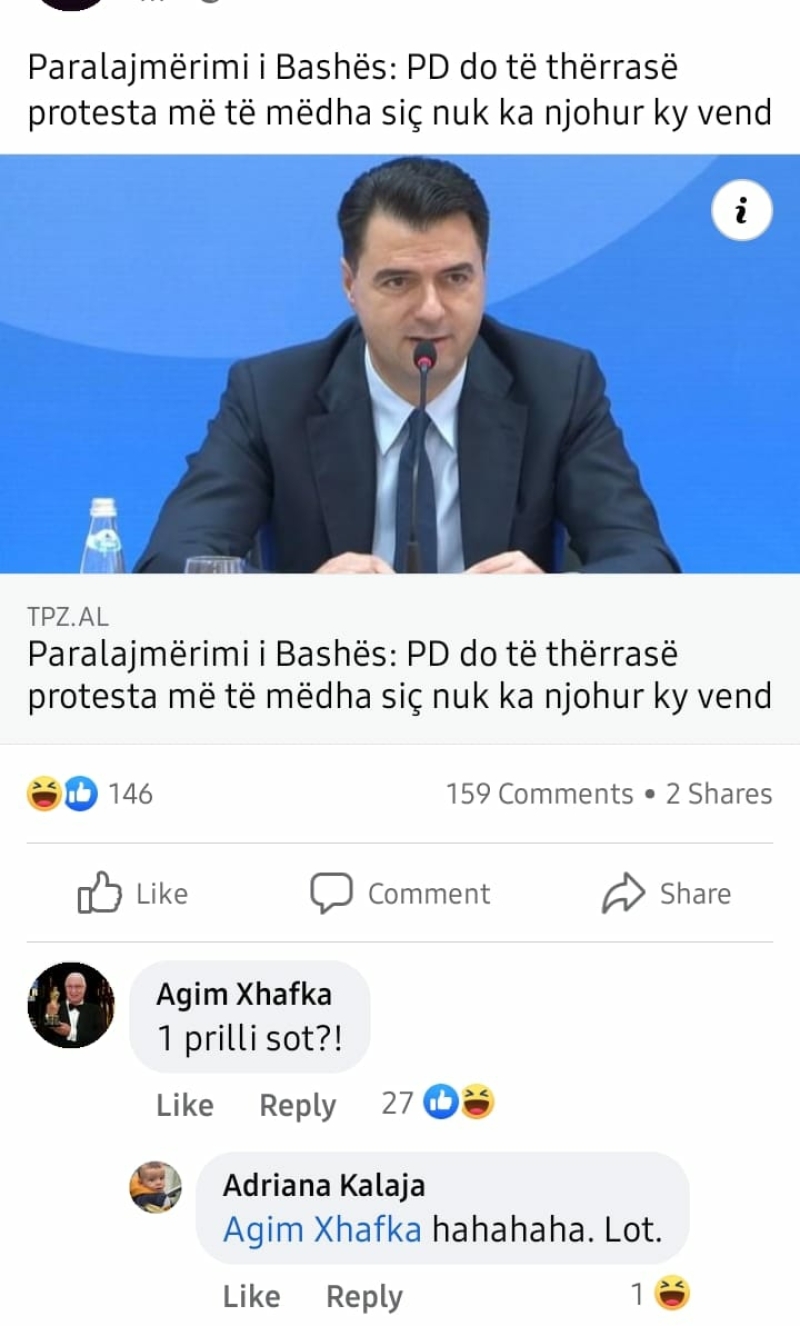Viewport: 800px width, 1326px height.
Task: View the 27 reactions on Agim's comment
Action: pyautogui.click(x=439, y=1103)
